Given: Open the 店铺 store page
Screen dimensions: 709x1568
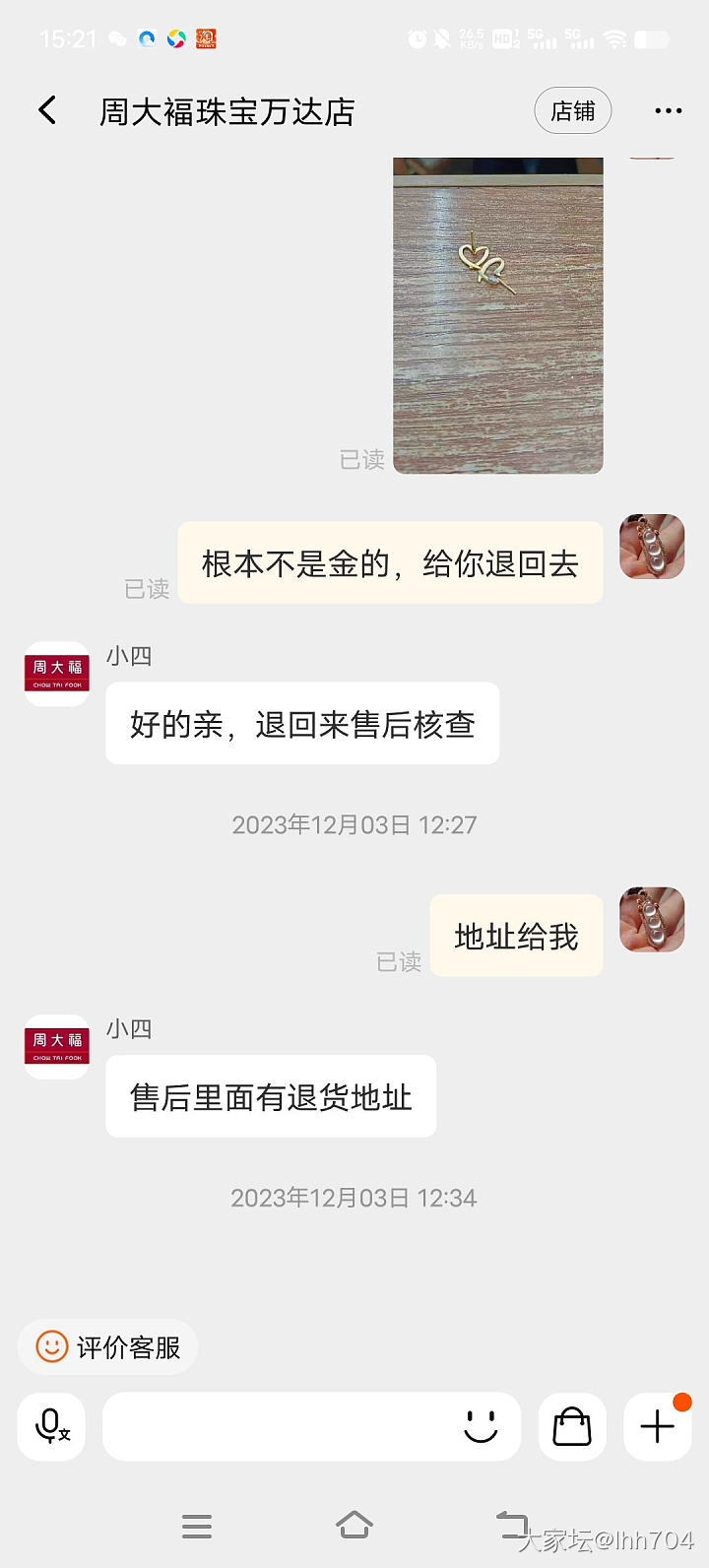Looking at the screenshot, I should tap(572, 111).
